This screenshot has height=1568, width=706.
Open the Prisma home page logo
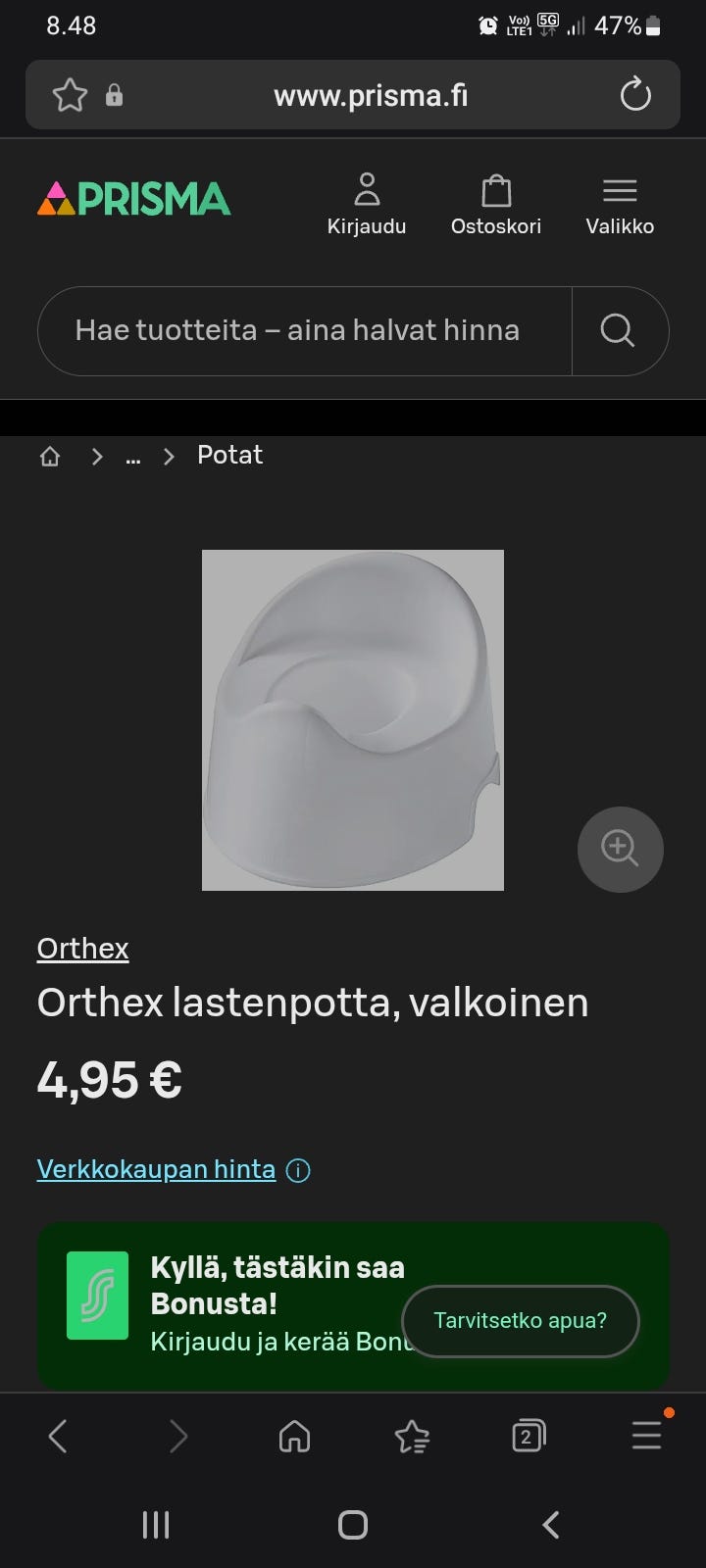134,199
